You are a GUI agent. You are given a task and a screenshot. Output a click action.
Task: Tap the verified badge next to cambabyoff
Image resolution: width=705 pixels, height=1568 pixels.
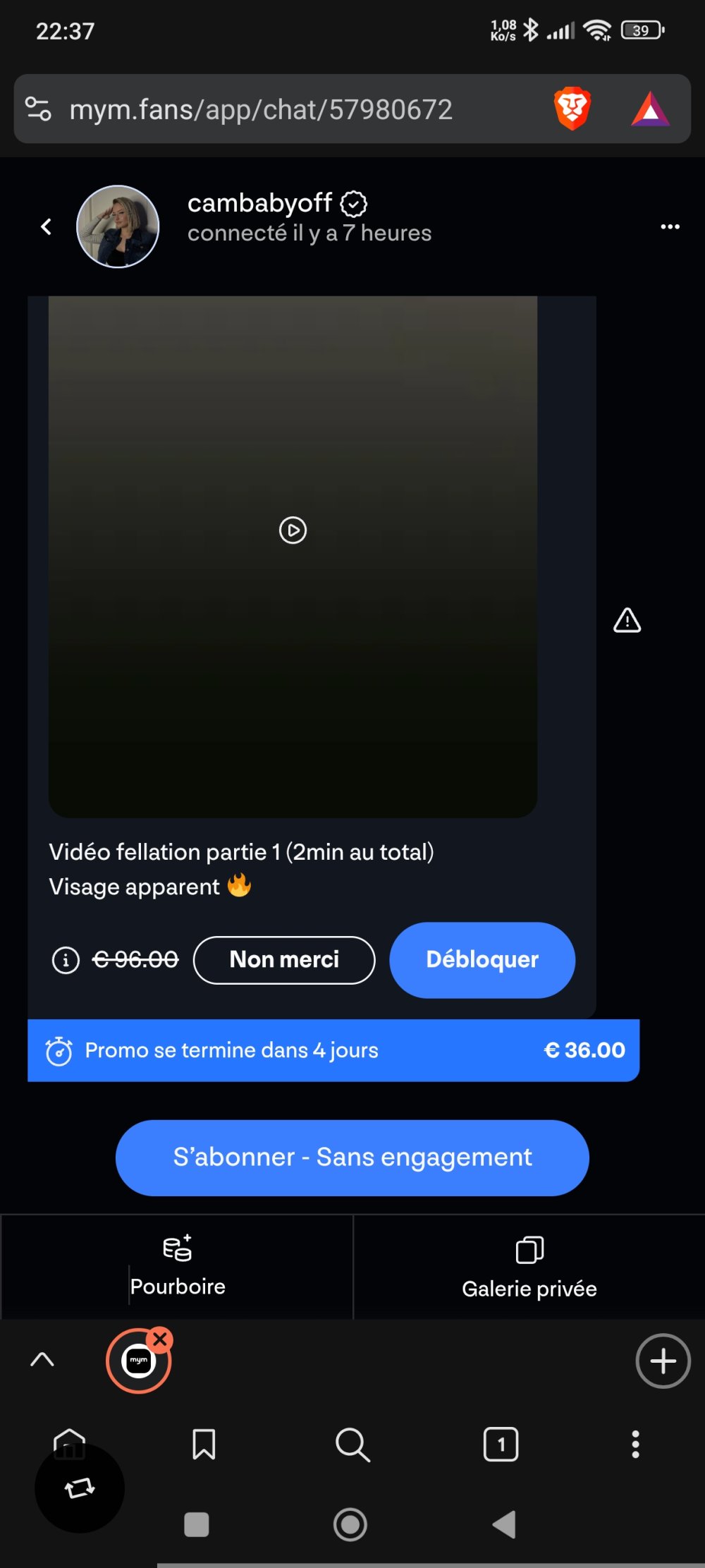click(355, 203)
